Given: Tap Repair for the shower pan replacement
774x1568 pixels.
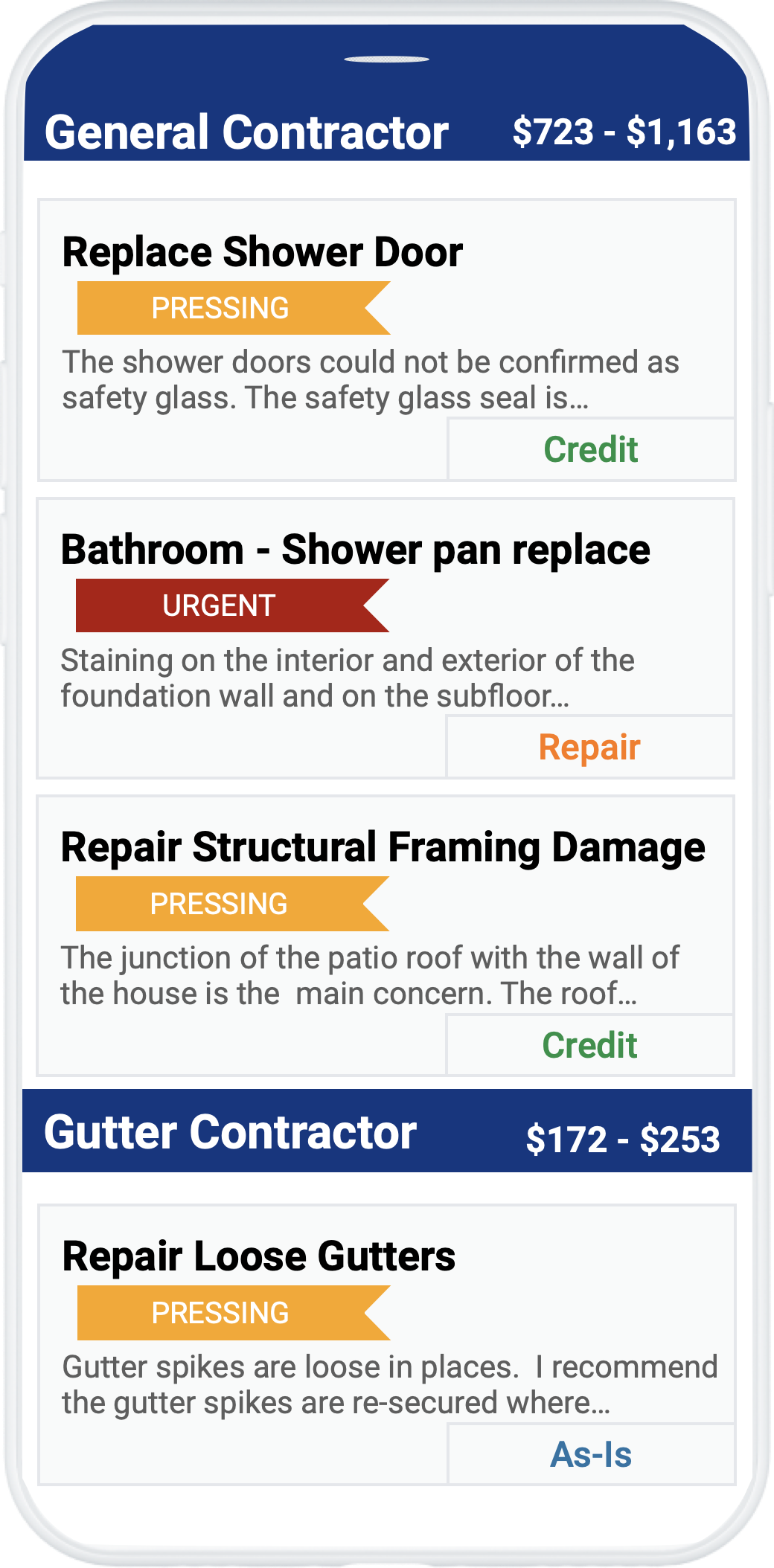Looking at the screenshot, I should [x=589, y=748].
